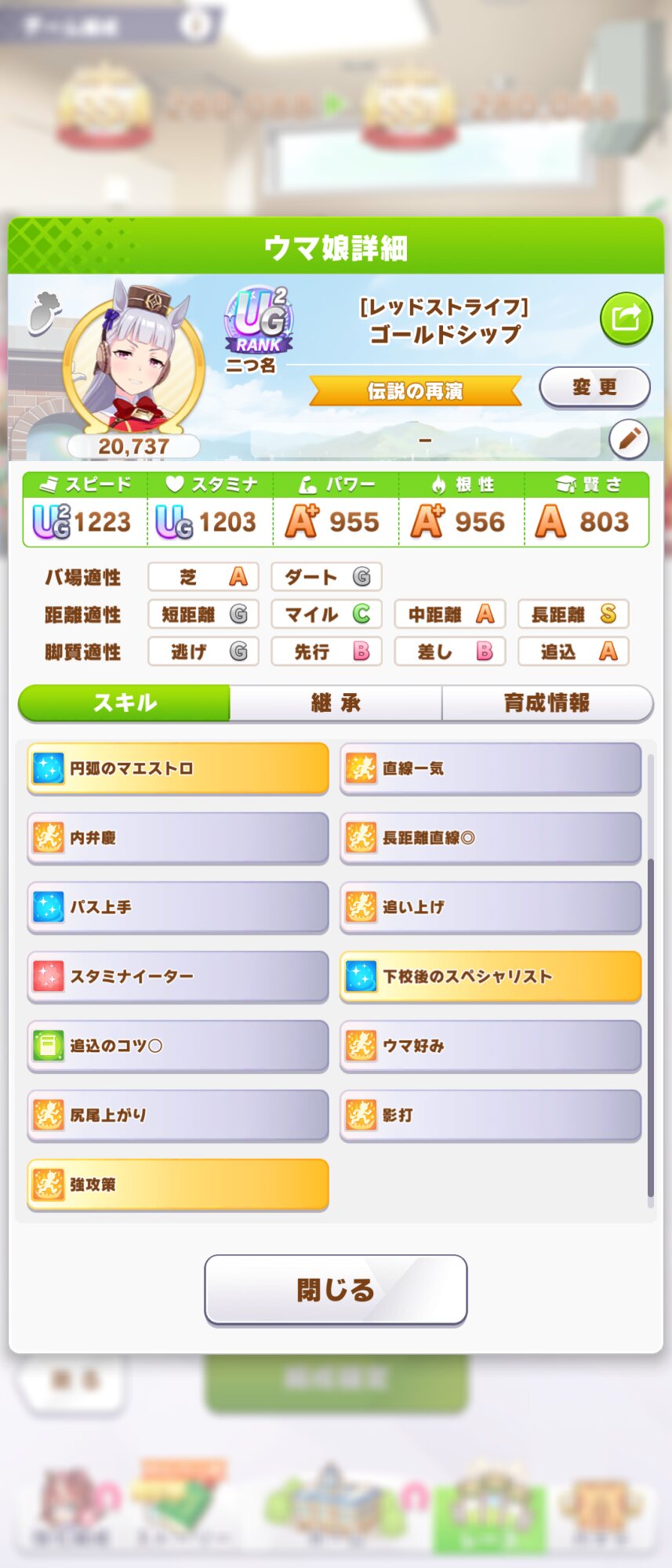
Task: Edit the memo with the pencil icon
Action: (629, 439)
